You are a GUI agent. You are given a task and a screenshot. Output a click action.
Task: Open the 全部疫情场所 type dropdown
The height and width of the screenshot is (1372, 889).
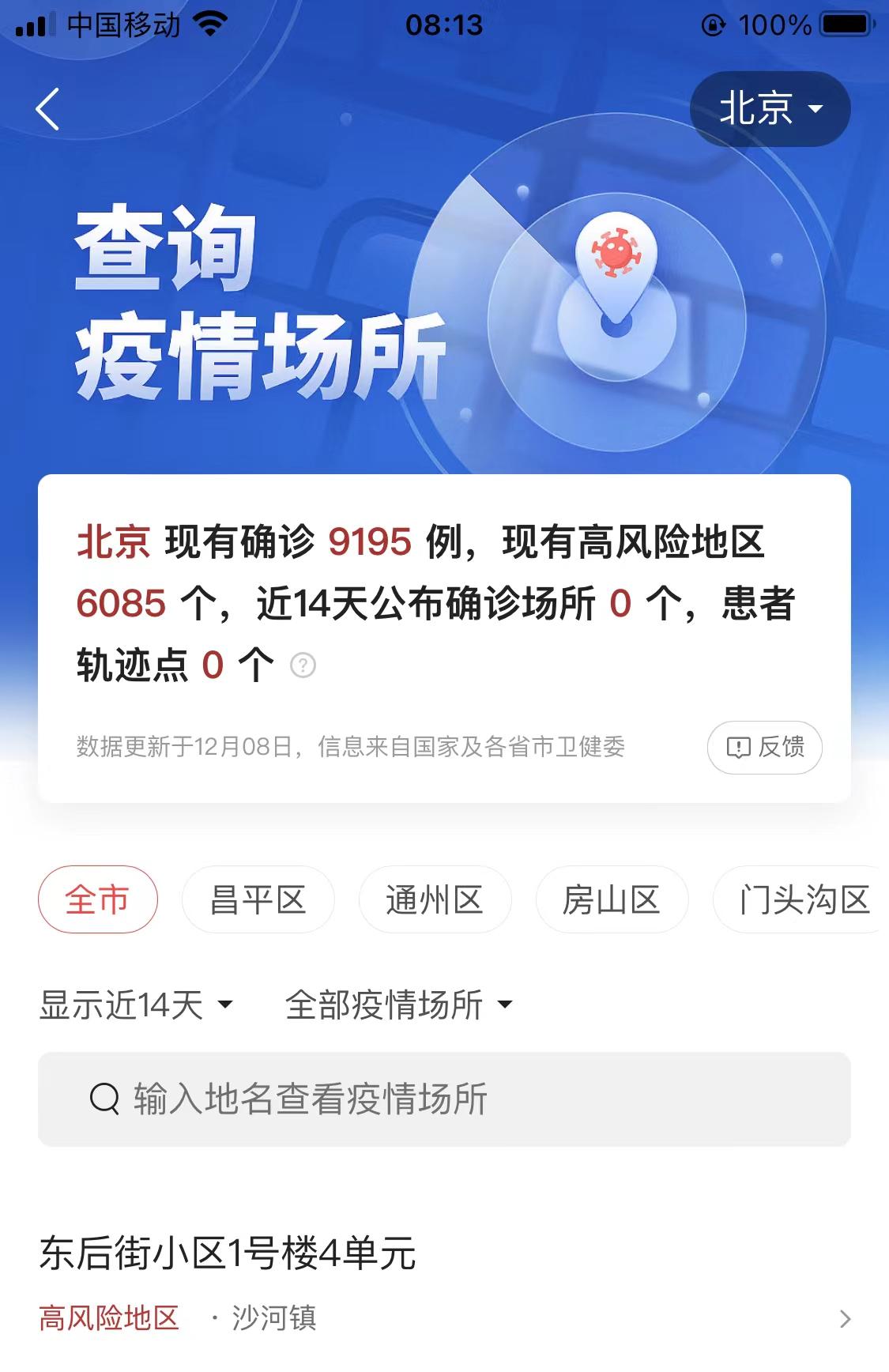tap(397, 1004)
